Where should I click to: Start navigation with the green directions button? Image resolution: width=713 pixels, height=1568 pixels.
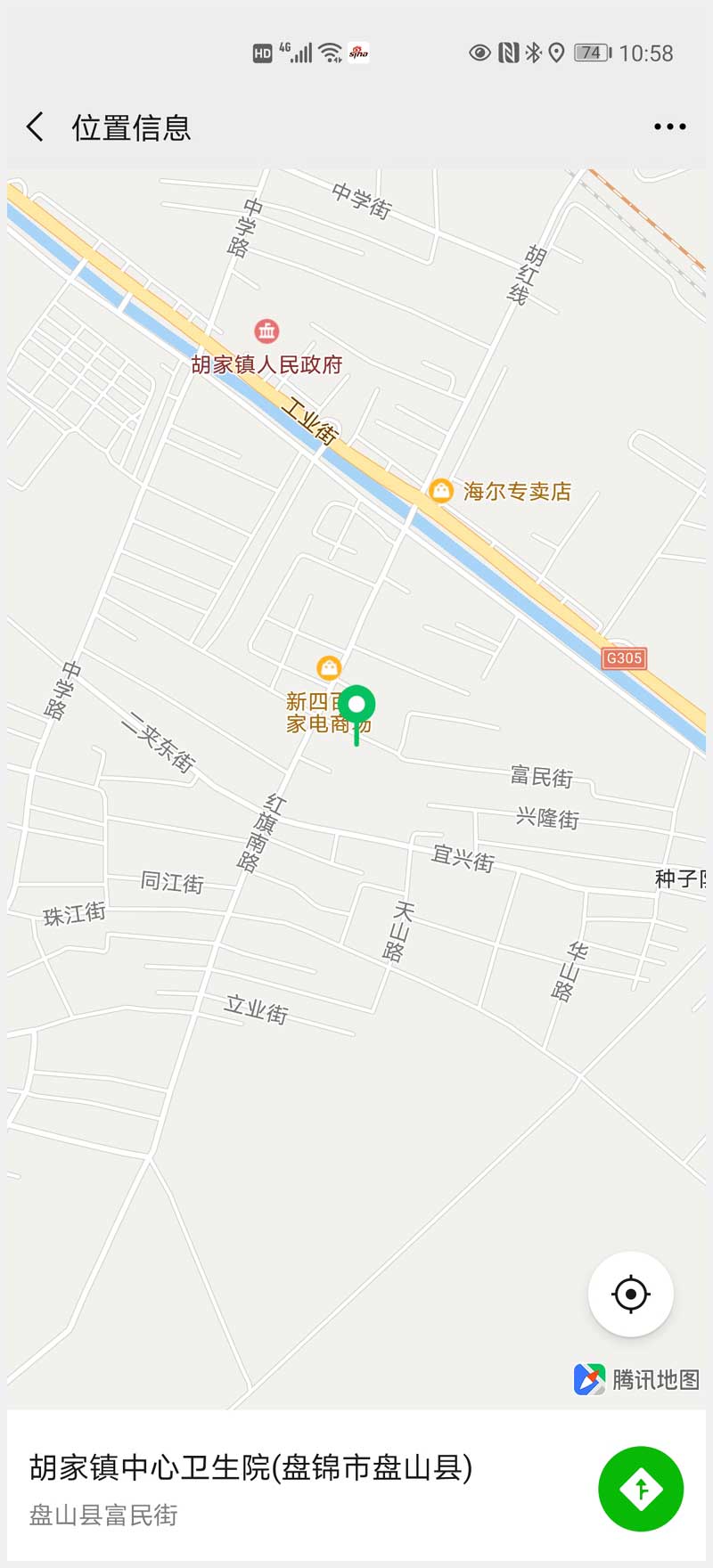[641, 1489]
